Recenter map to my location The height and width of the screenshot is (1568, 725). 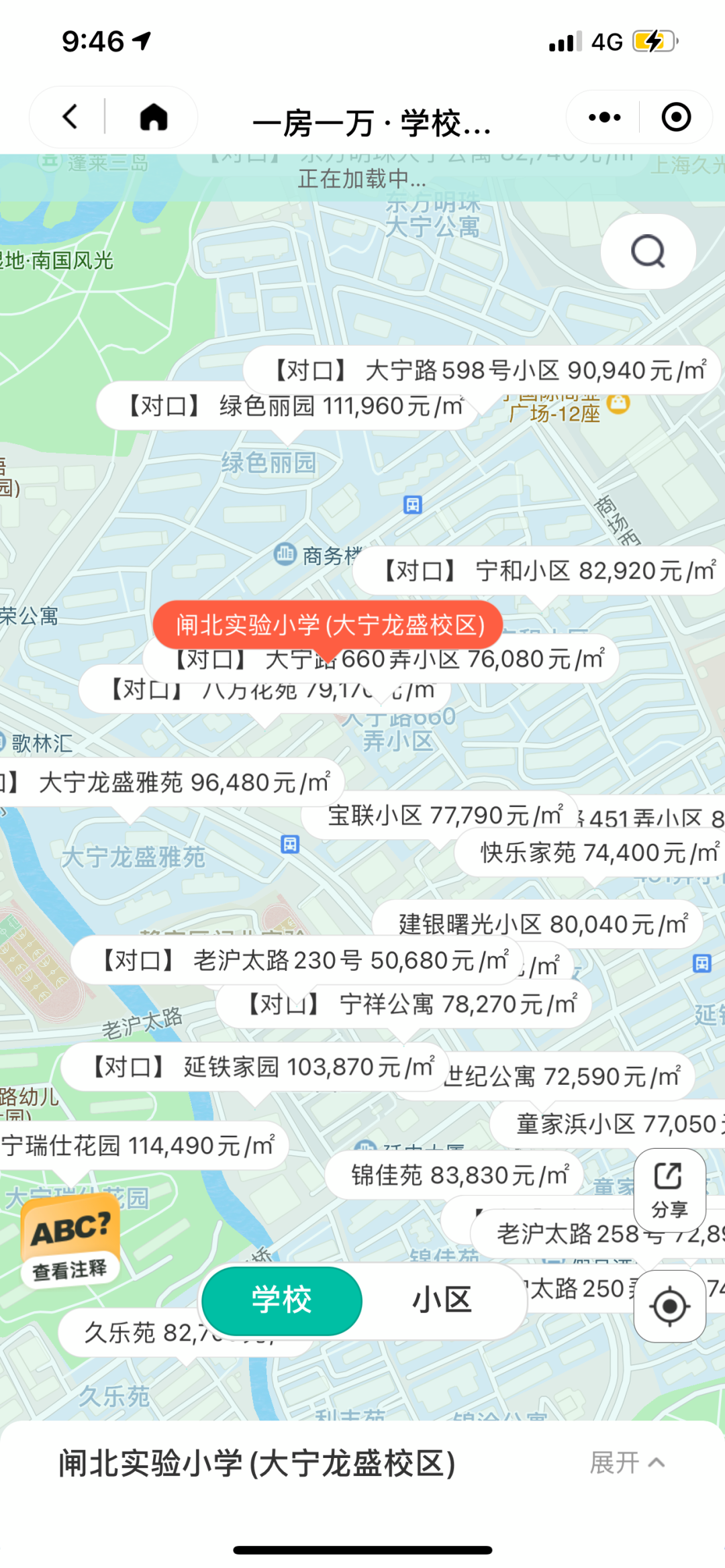pos(669,1306)
